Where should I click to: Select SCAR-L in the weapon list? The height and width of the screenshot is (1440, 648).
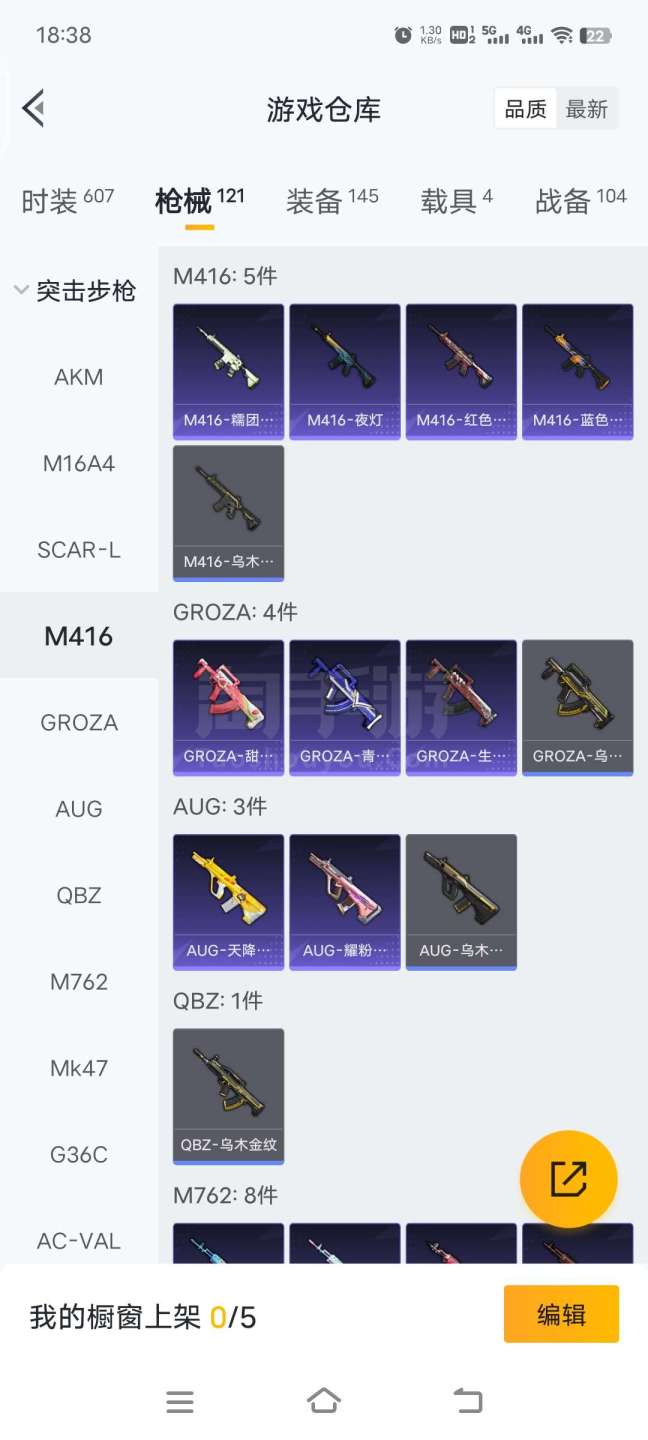point(79,550)
